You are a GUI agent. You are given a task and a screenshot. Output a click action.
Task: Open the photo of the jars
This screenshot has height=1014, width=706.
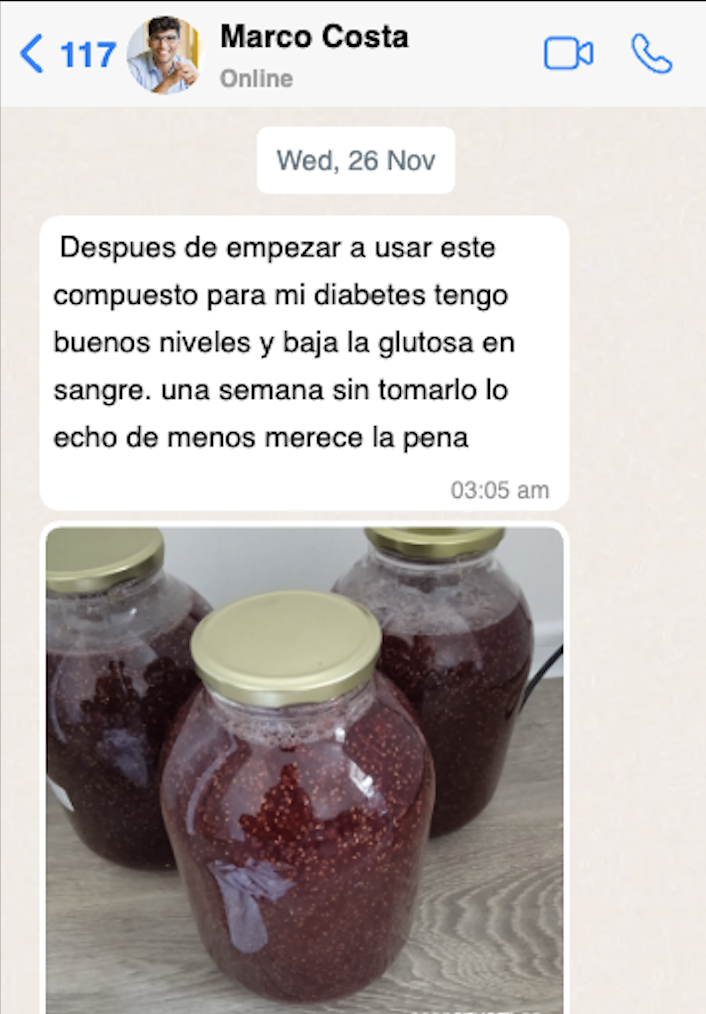point(304,770)
